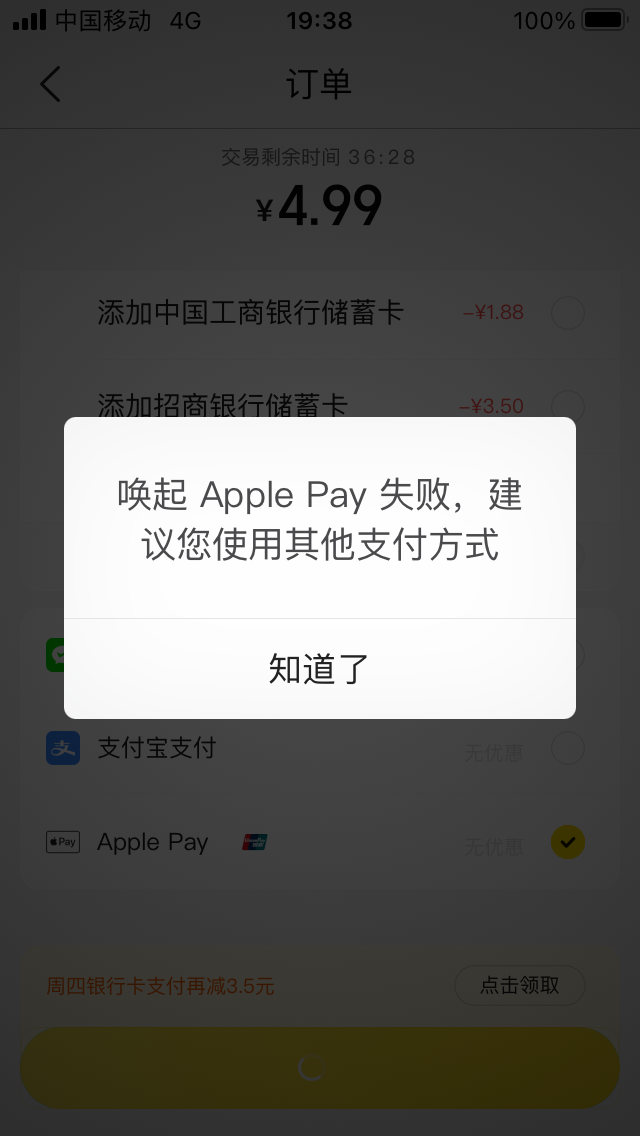Tap 点击领取 to claim the bank discount

[519, 985]
